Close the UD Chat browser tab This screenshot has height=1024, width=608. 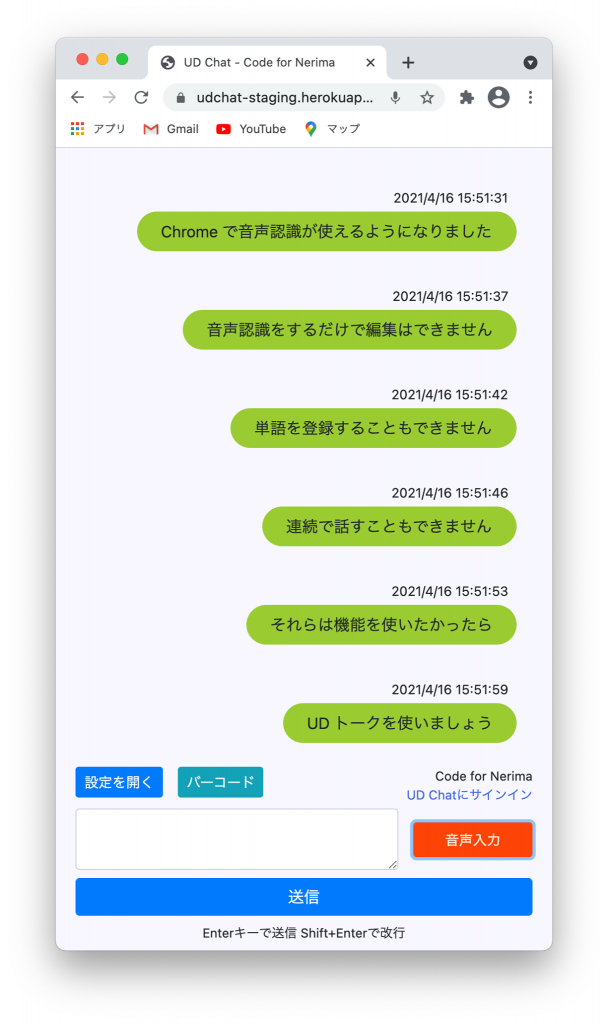371,62
